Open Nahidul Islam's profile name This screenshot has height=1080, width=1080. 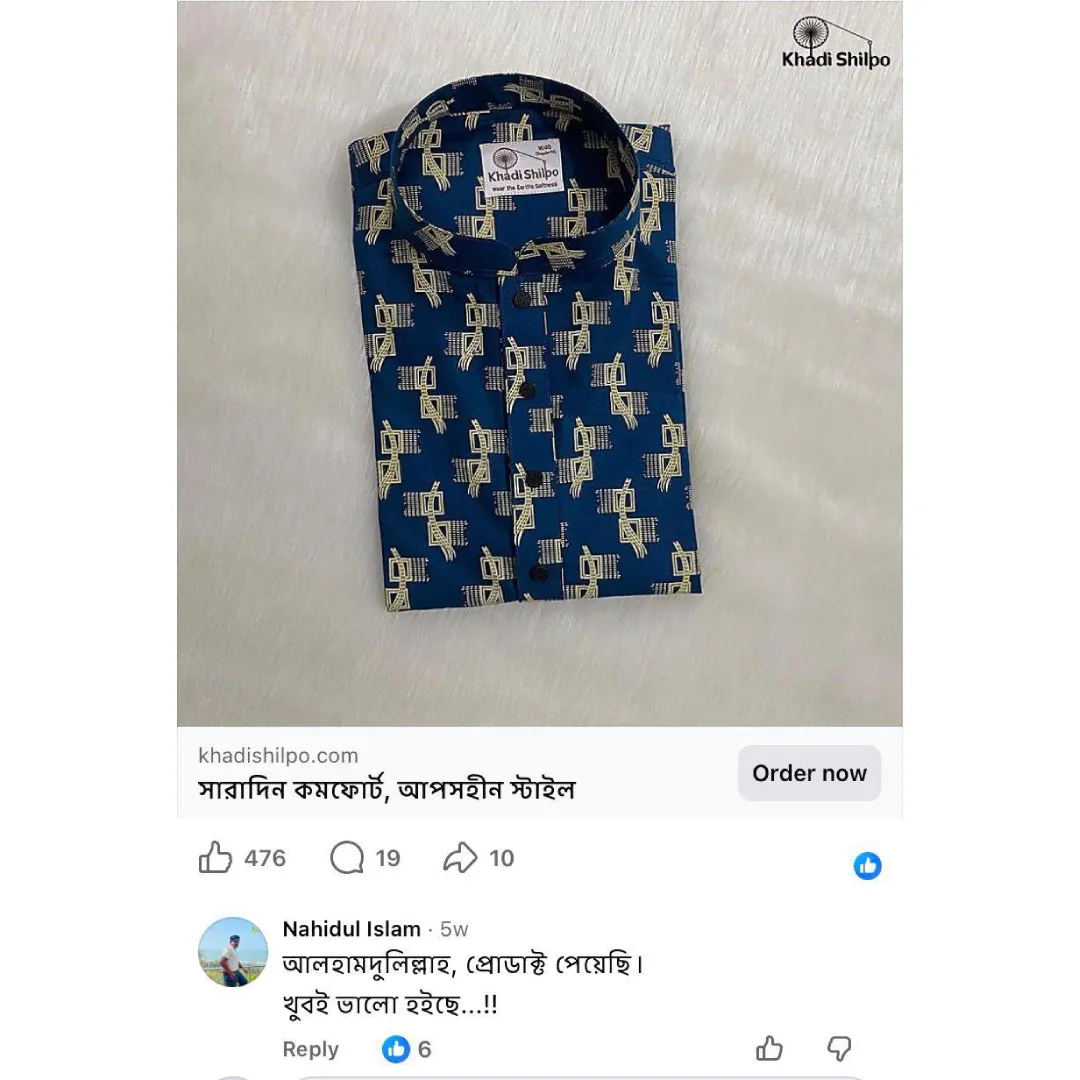351,929
